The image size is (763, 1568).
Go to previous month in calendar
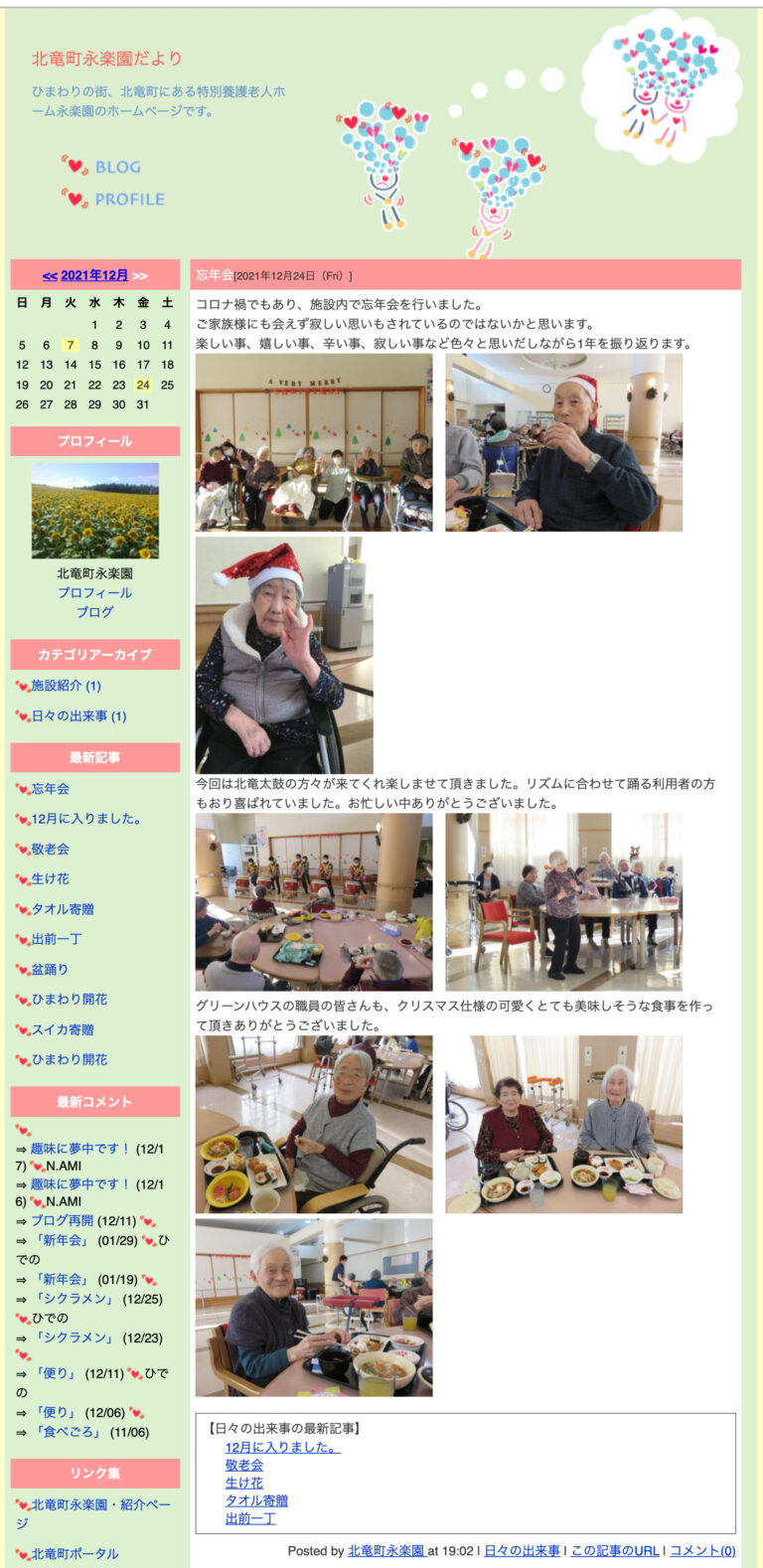(50, 276)
